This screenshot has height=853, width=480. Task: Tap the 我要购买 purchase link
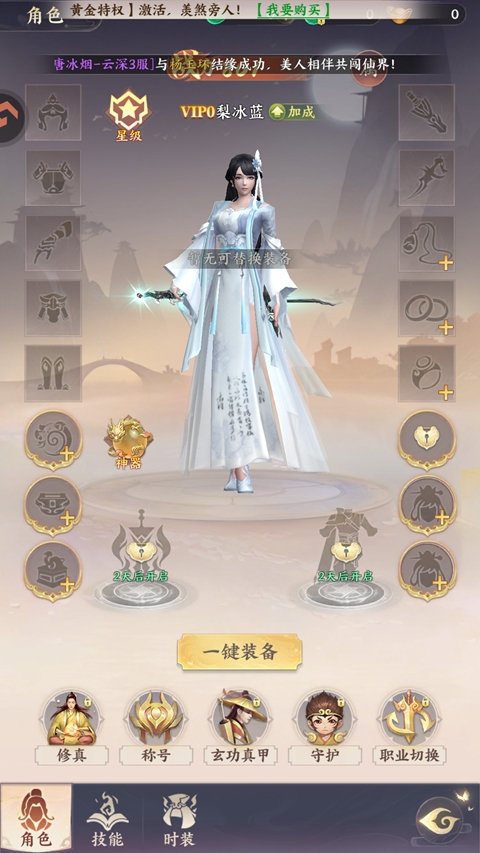293,10
